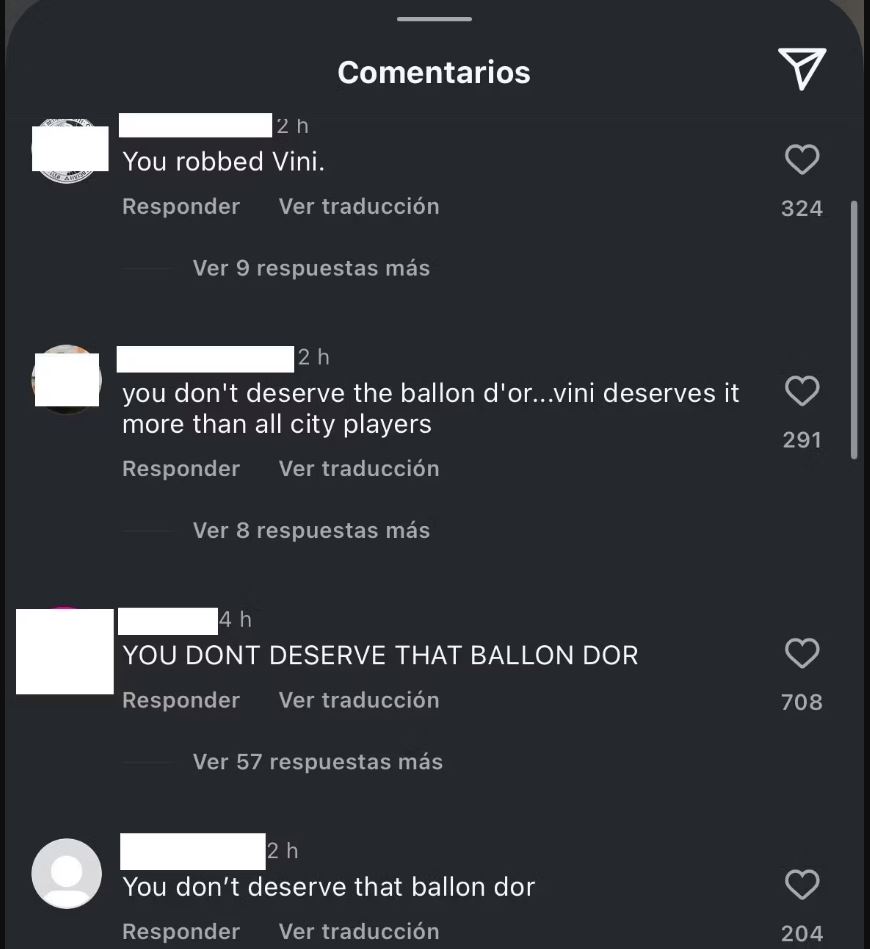Reply to the comment with 204 likes
870x949 pixels.
coord(181,931)
